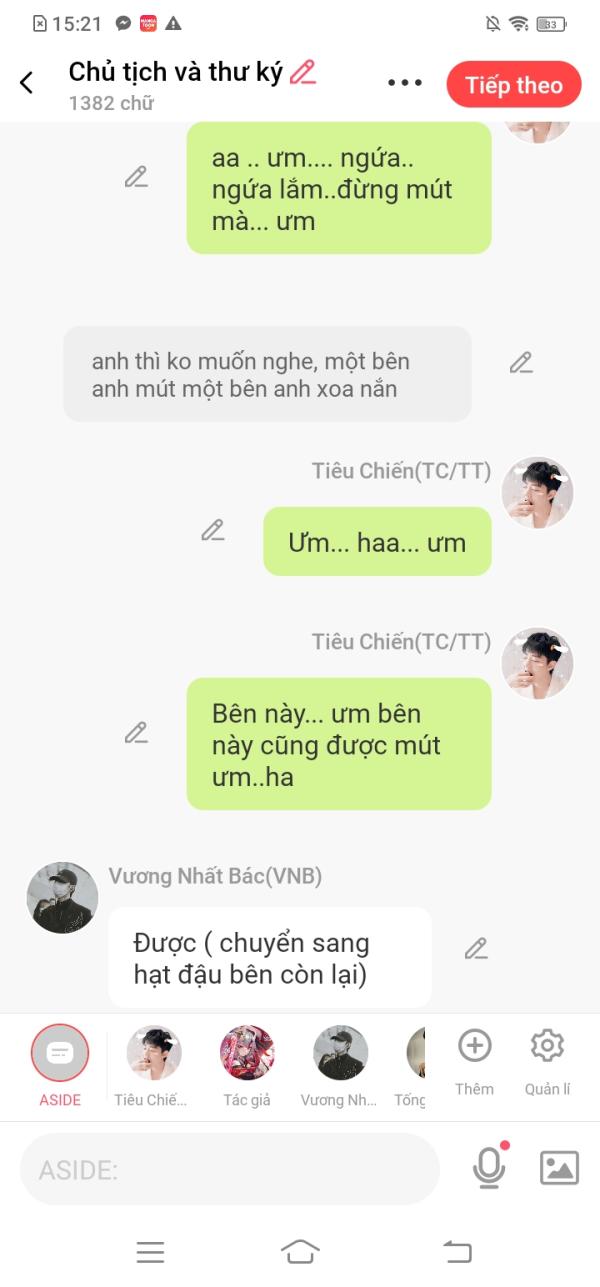Open the recent apps menu
This screenshot has width=600, height=1287.
[150, 1251]
